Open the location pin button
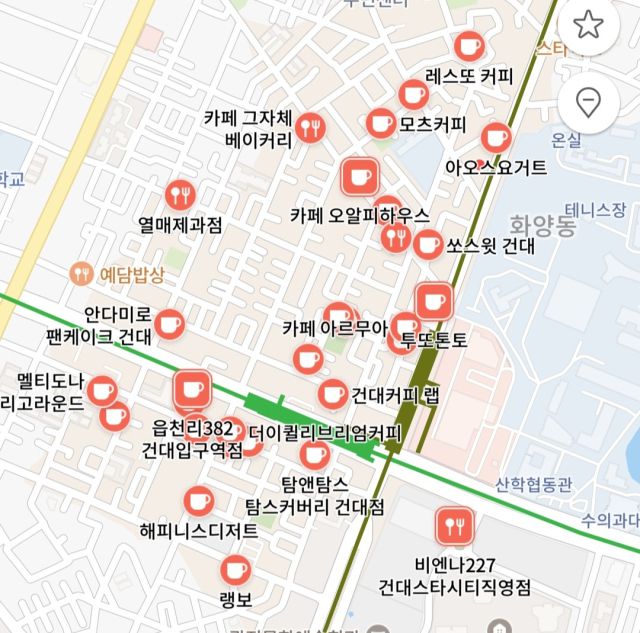The image size is (640, 633). pyautogui.click(x=587, y=102)
